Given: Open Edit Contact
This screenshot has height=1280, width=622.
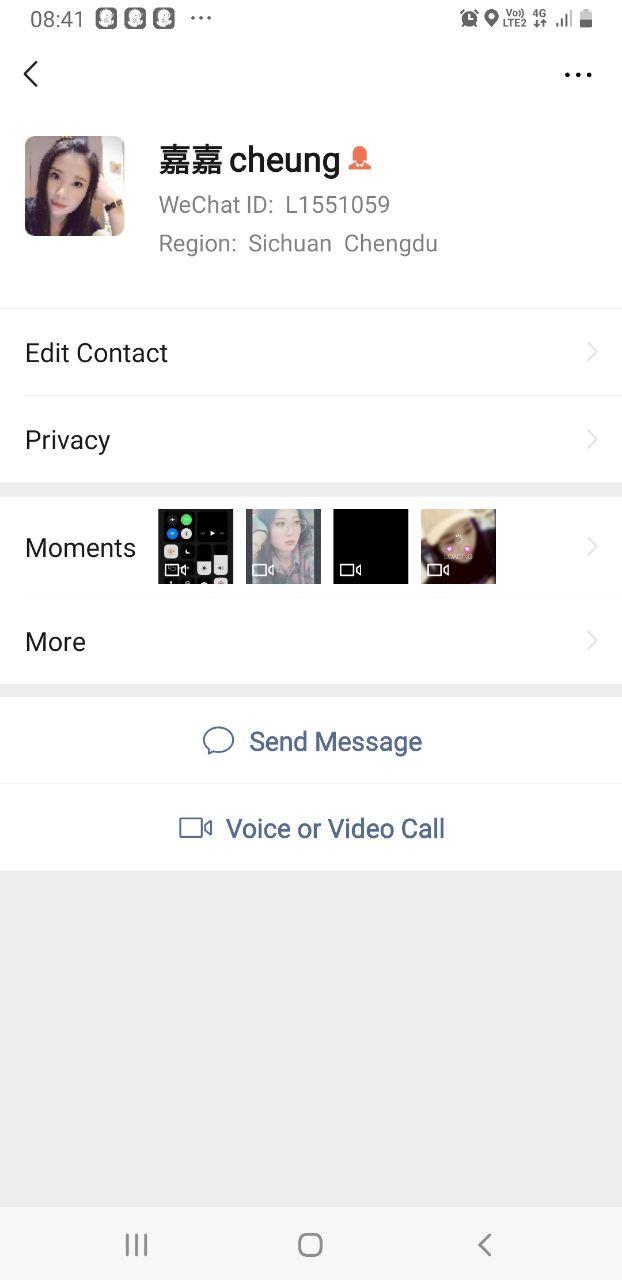Looking at the screenshot, I should (x=310, y=353).
